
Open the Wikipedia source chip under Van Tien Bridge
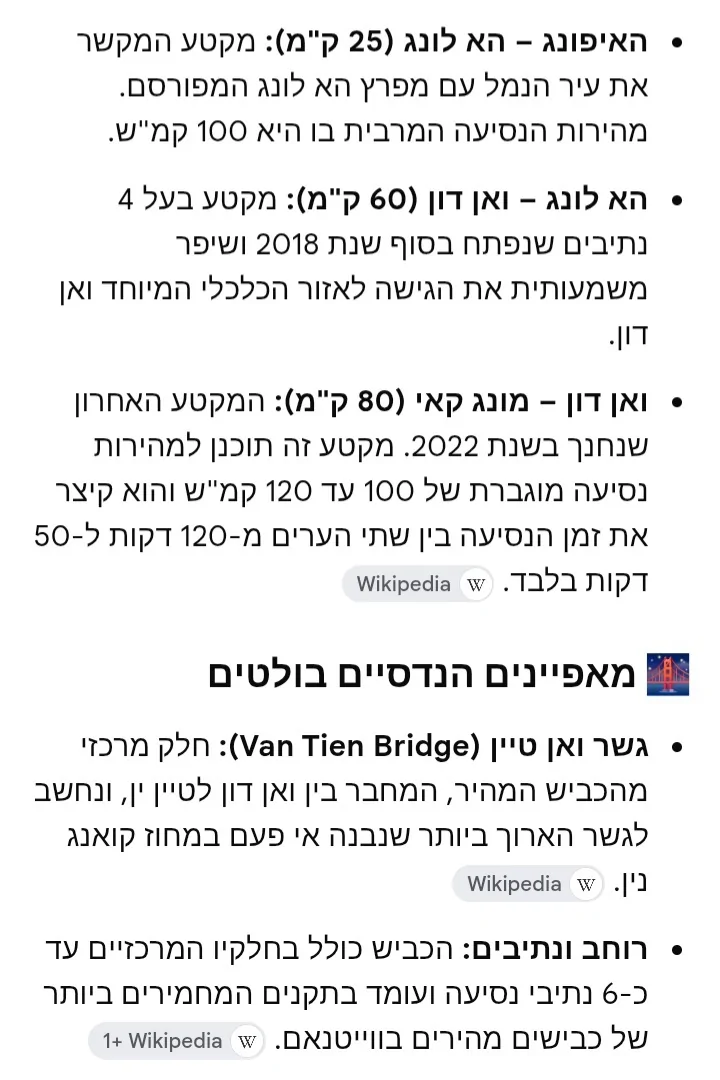(x=528, y=884)
